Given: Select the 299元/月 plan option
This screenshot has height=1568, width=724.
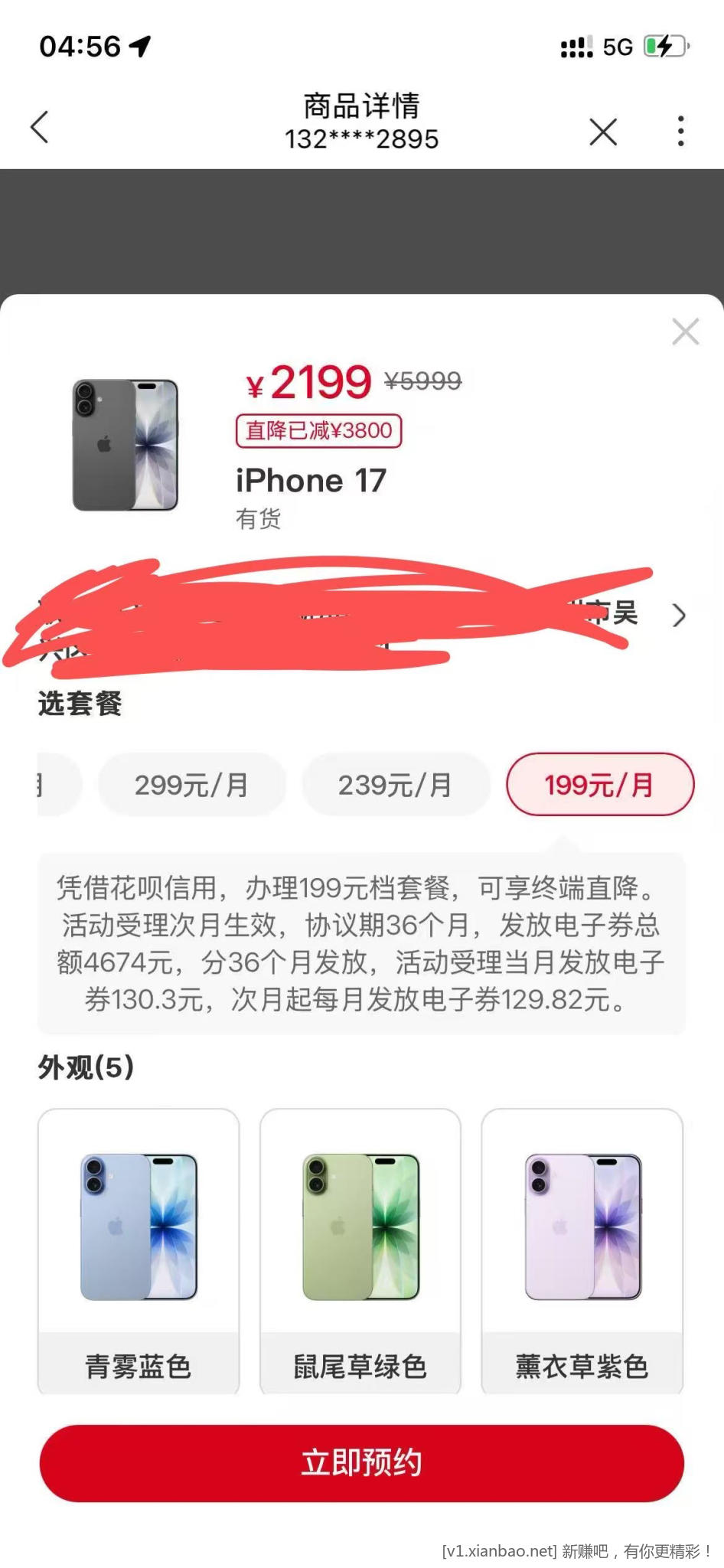Looking at the screenshot, I should pyautogui.click(x=192, y=783).
